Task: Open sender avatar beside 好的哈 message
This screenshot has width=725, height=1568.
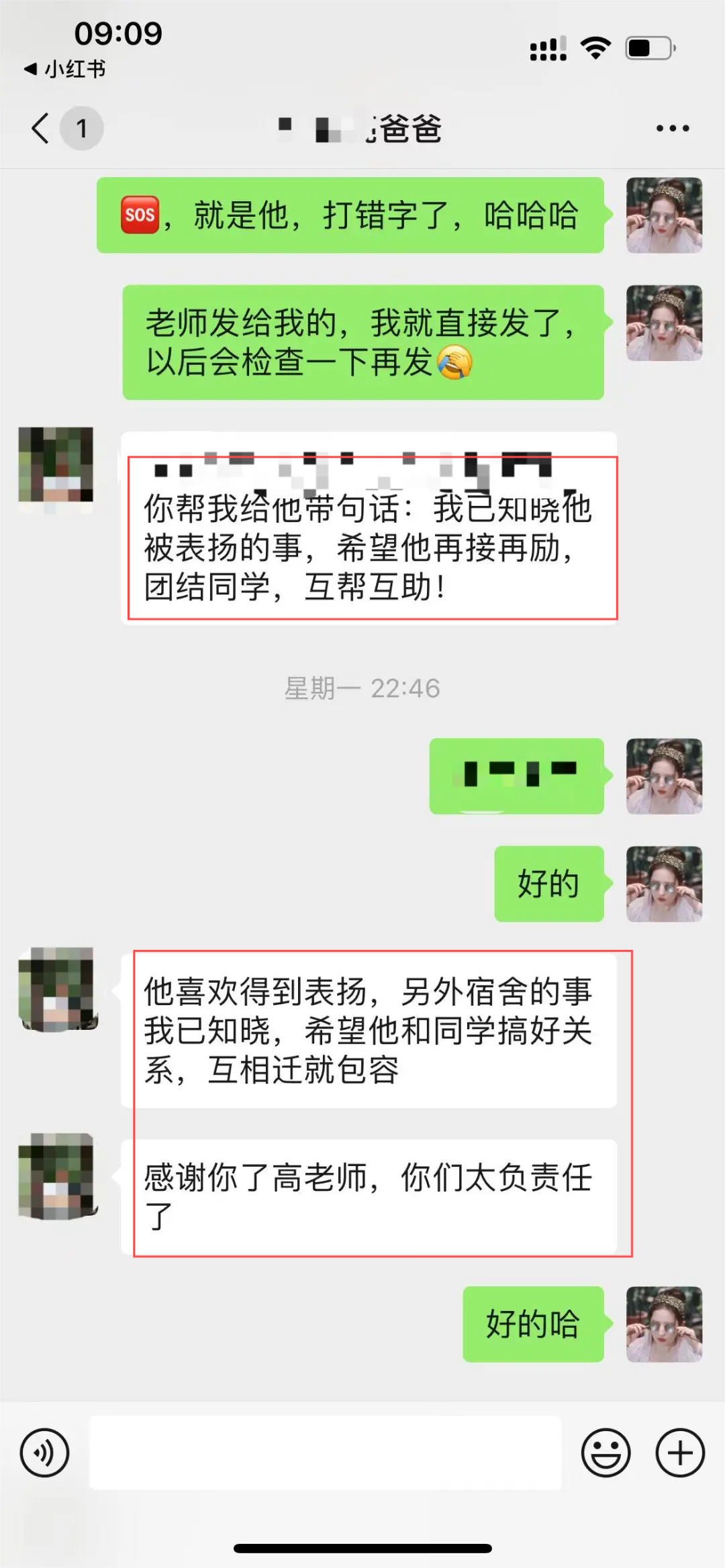Action: click(664, 1324)
